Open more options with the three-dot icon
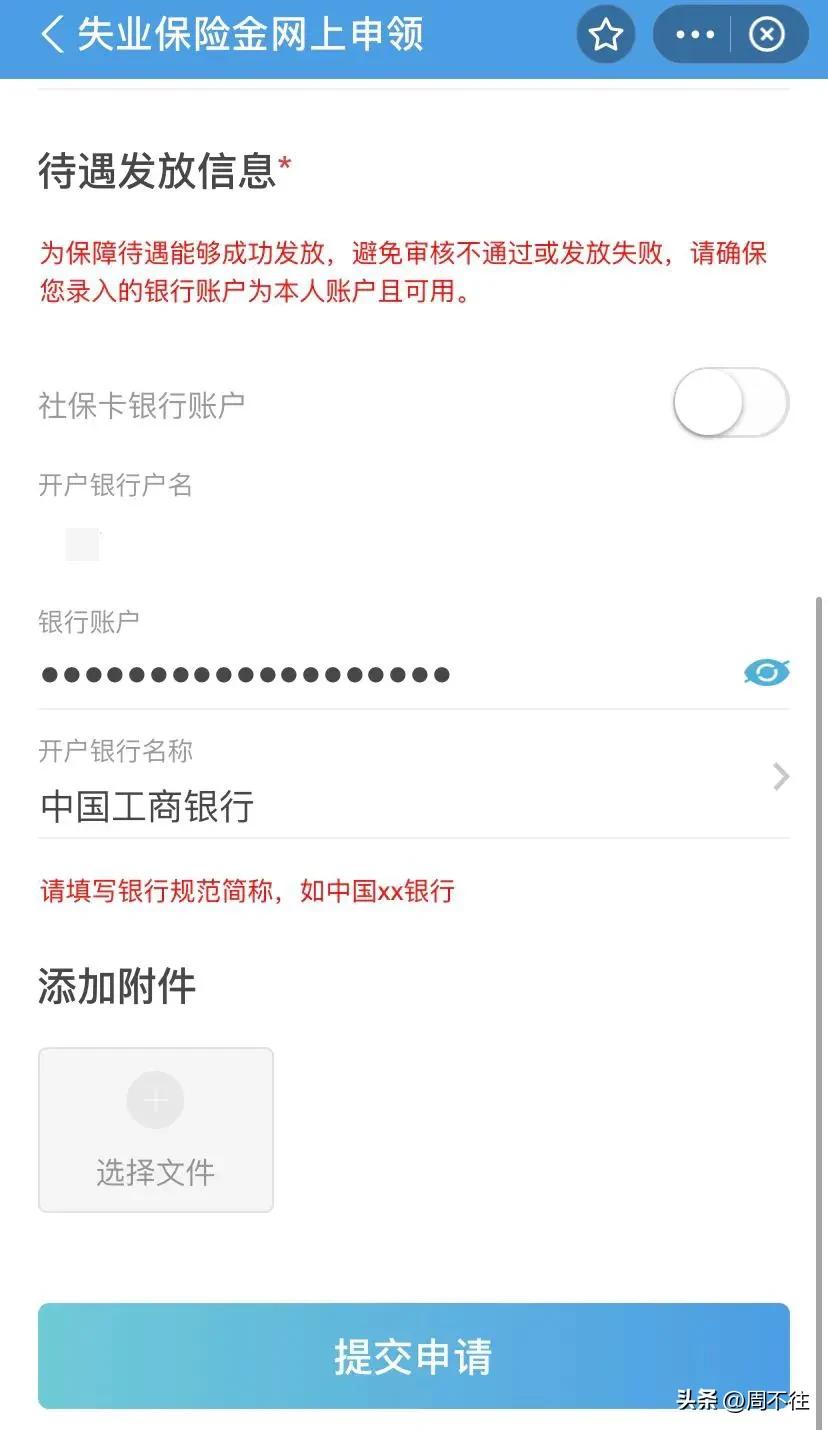This screenshot has width=828, height=1430. [x=692, y=34]
